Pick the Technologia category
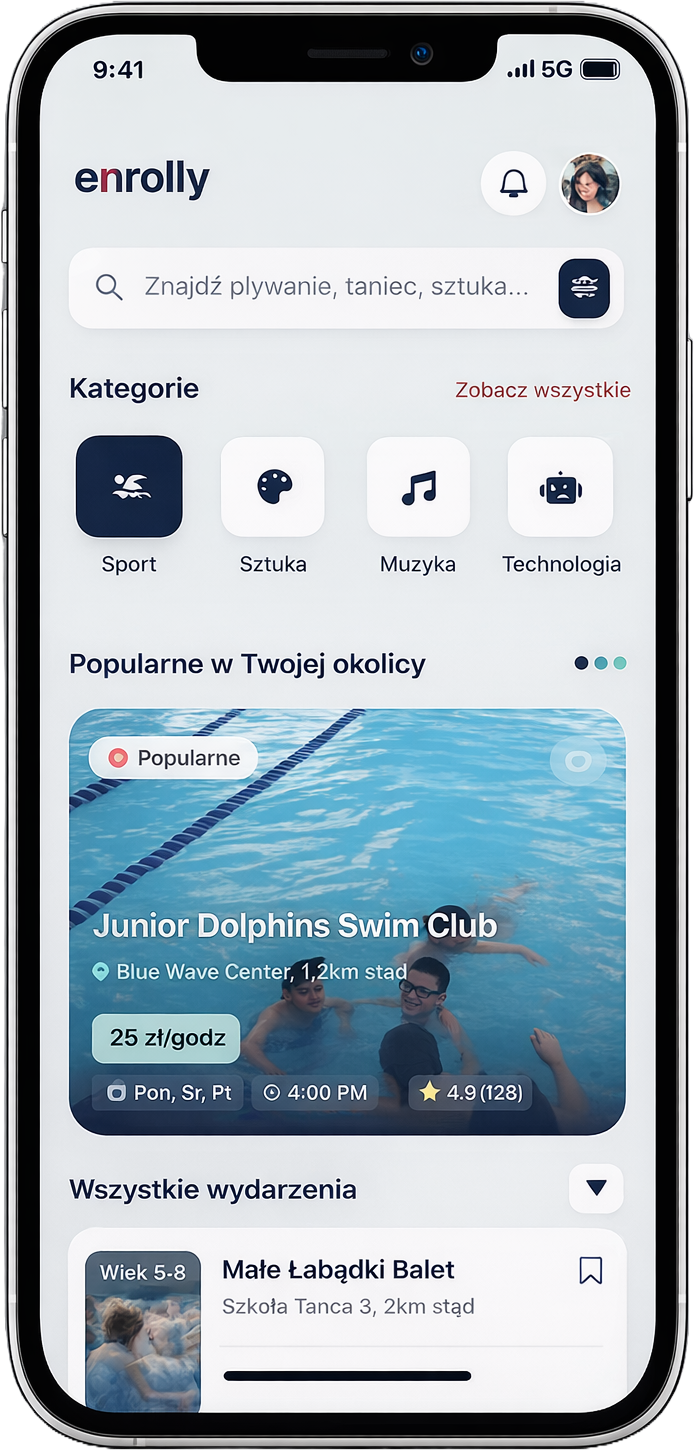694x1450 pixels. (561, 487)
